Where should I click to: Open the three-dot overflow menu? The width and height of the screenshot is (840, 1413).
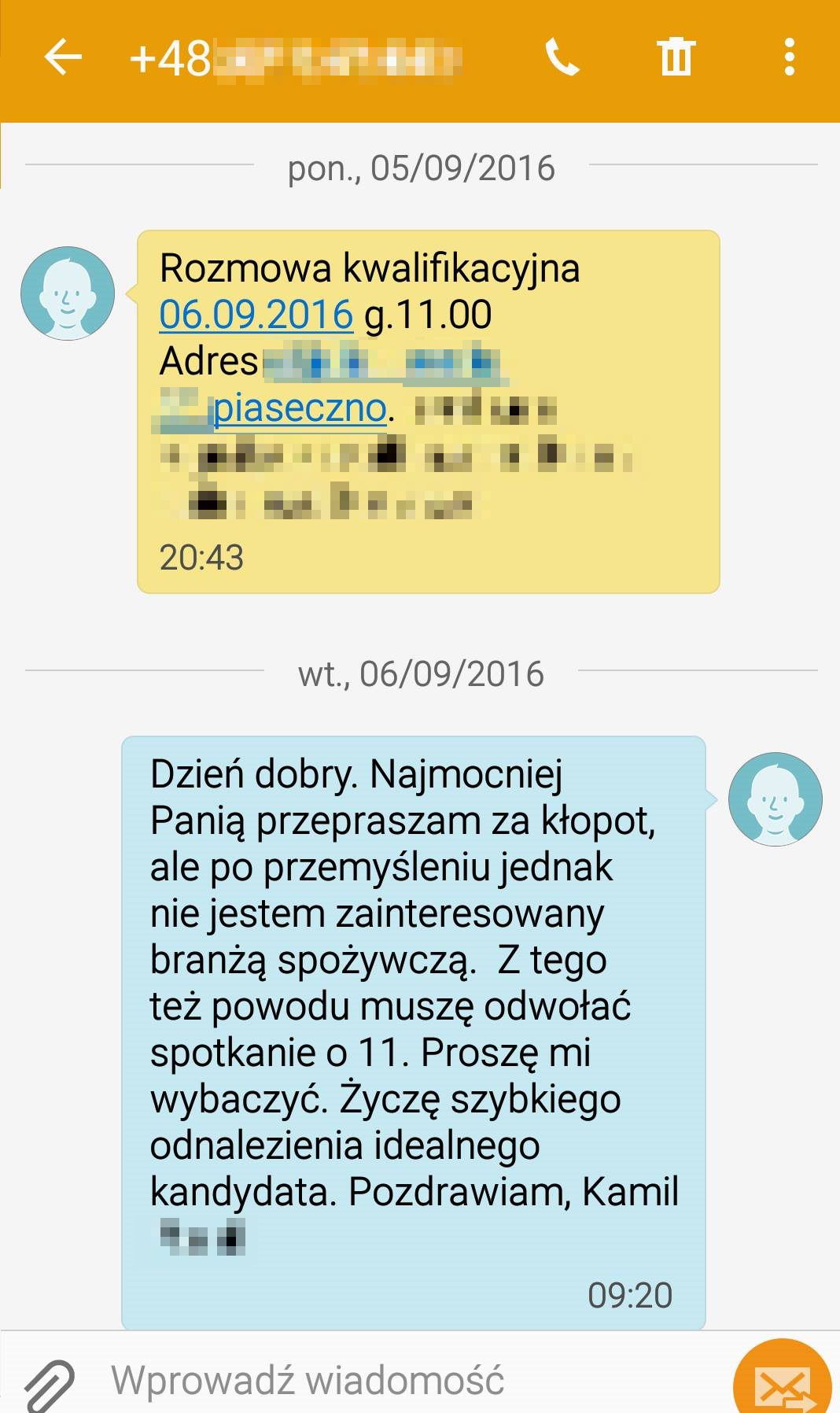[x=789, y=57]
